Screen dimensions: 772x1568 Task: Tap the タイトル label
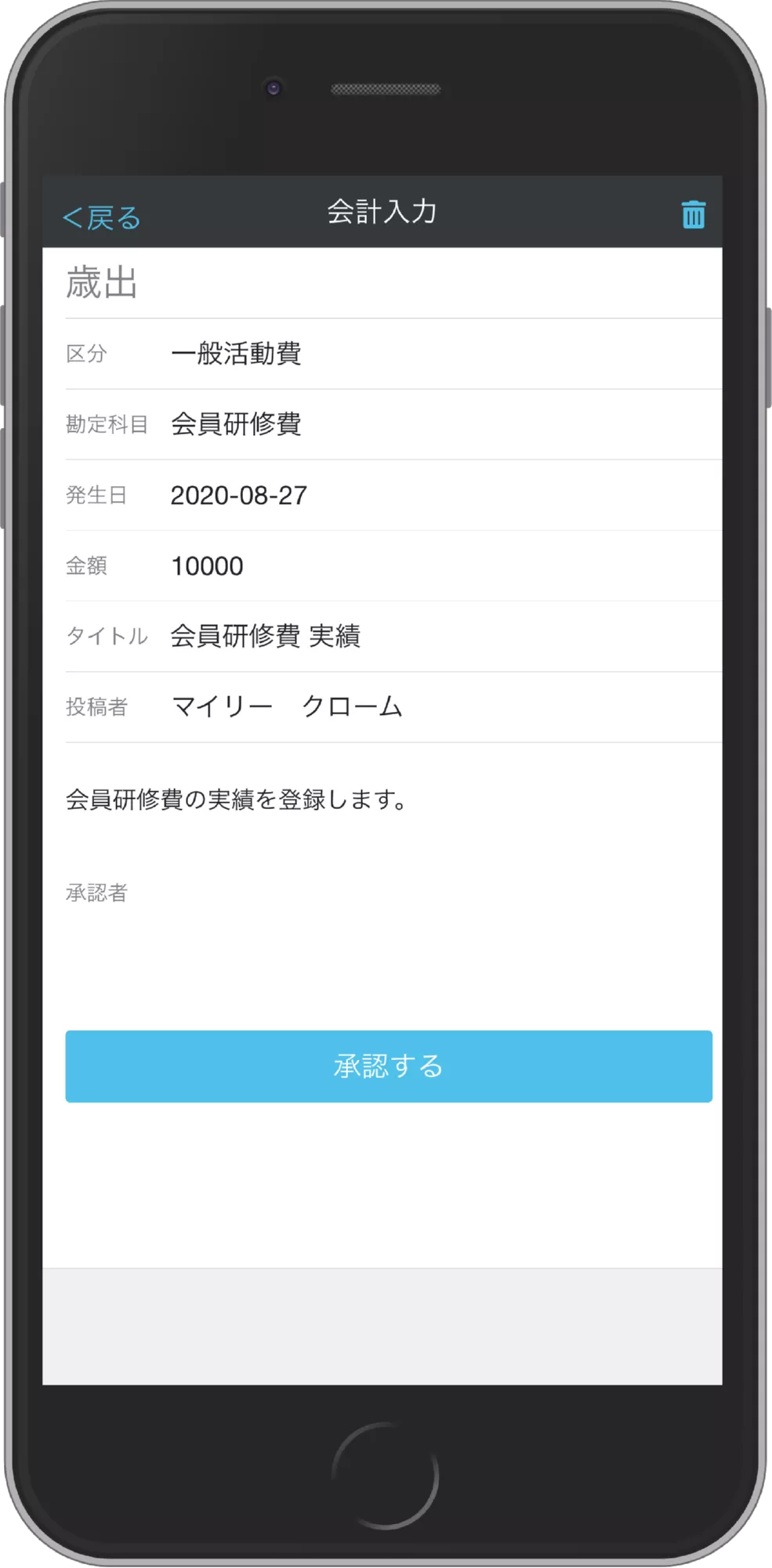pos(107,637)
